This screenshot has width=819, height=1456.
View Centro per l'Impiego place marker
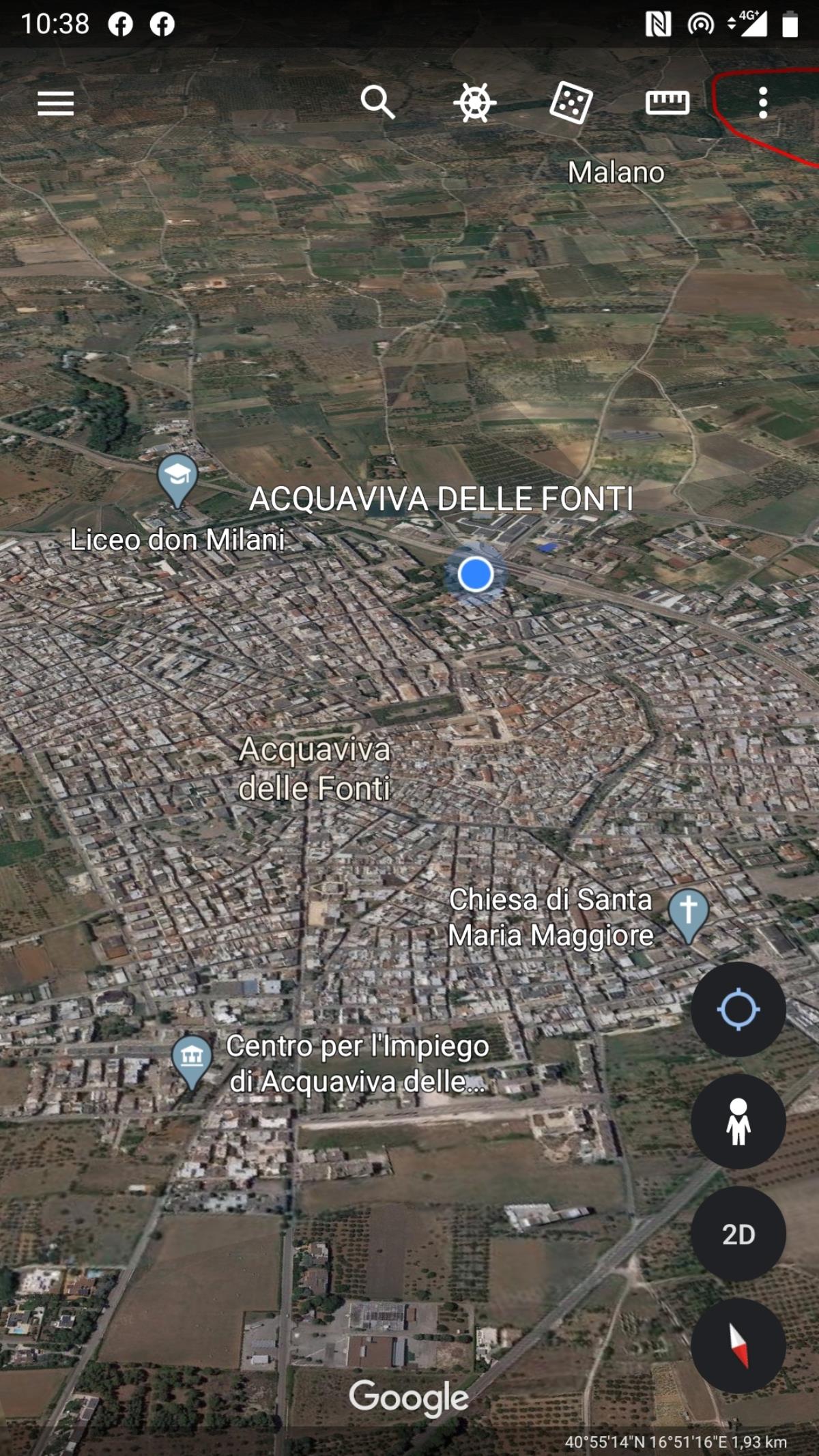click(192, 1059)
